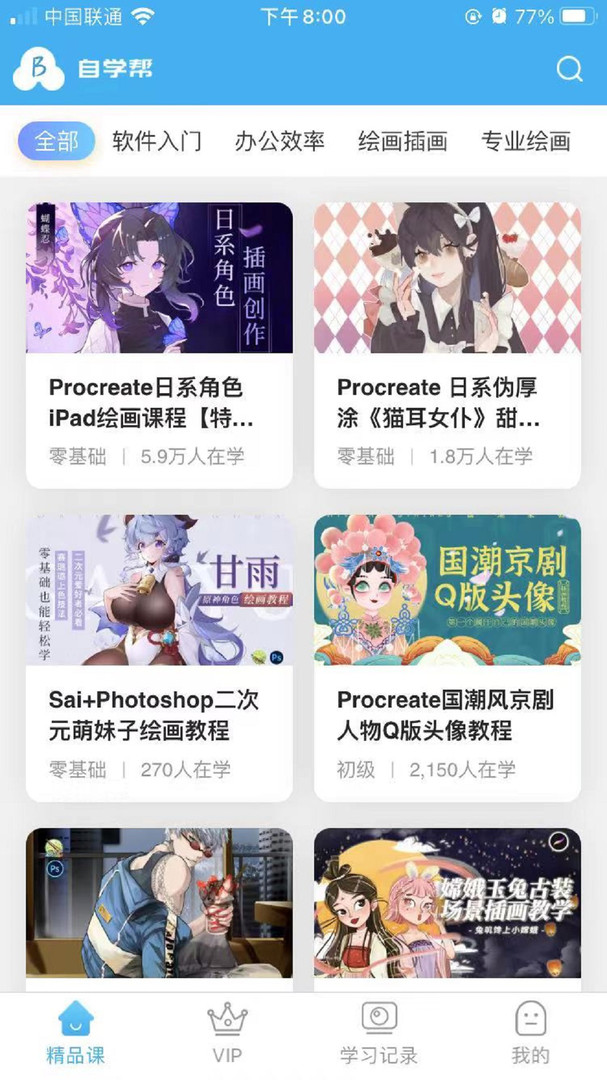Screen dimensions: 607x1080
Task: Select the 全部 category tab
Action: point(56,141)
